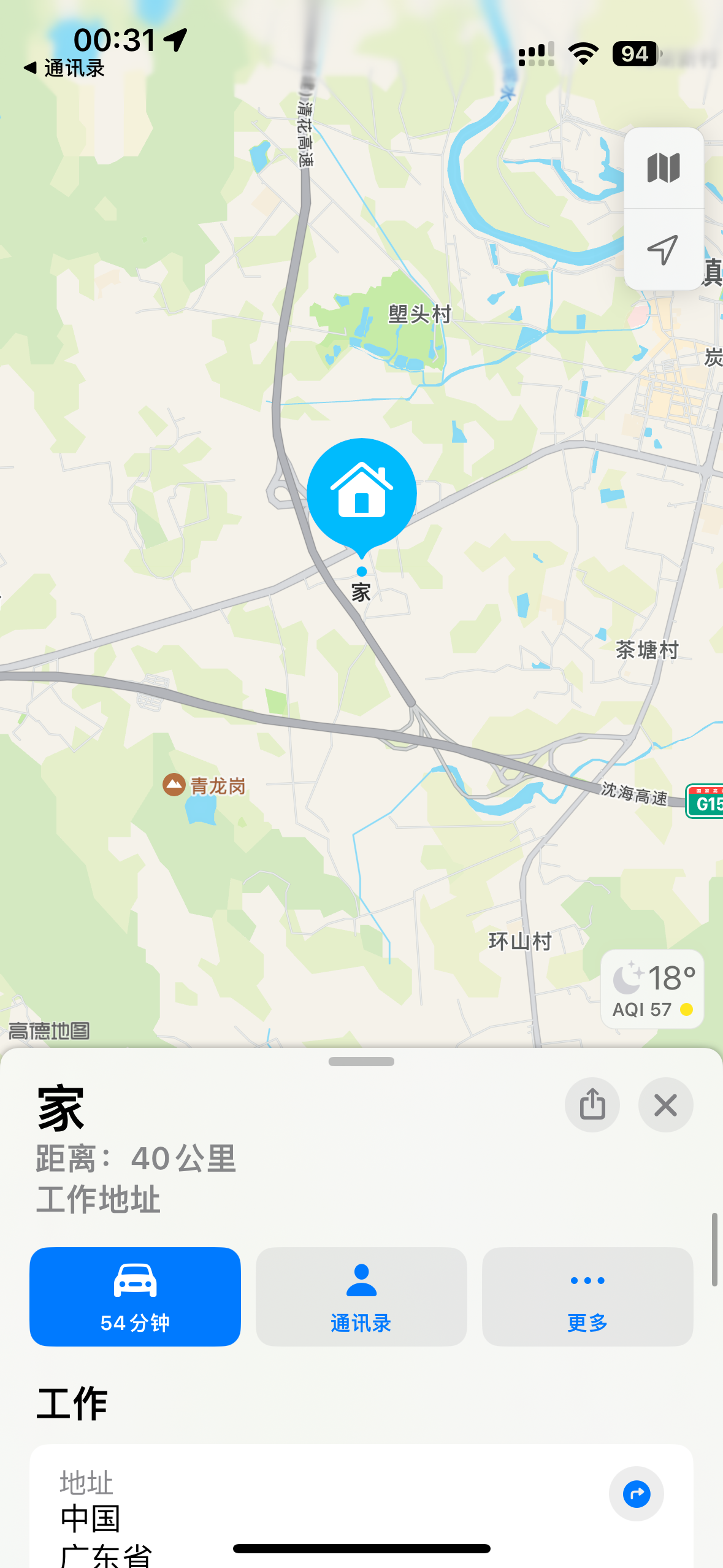The image size is (723, 1568).
Task: Show 更多 options
Action: point(587,1296)
